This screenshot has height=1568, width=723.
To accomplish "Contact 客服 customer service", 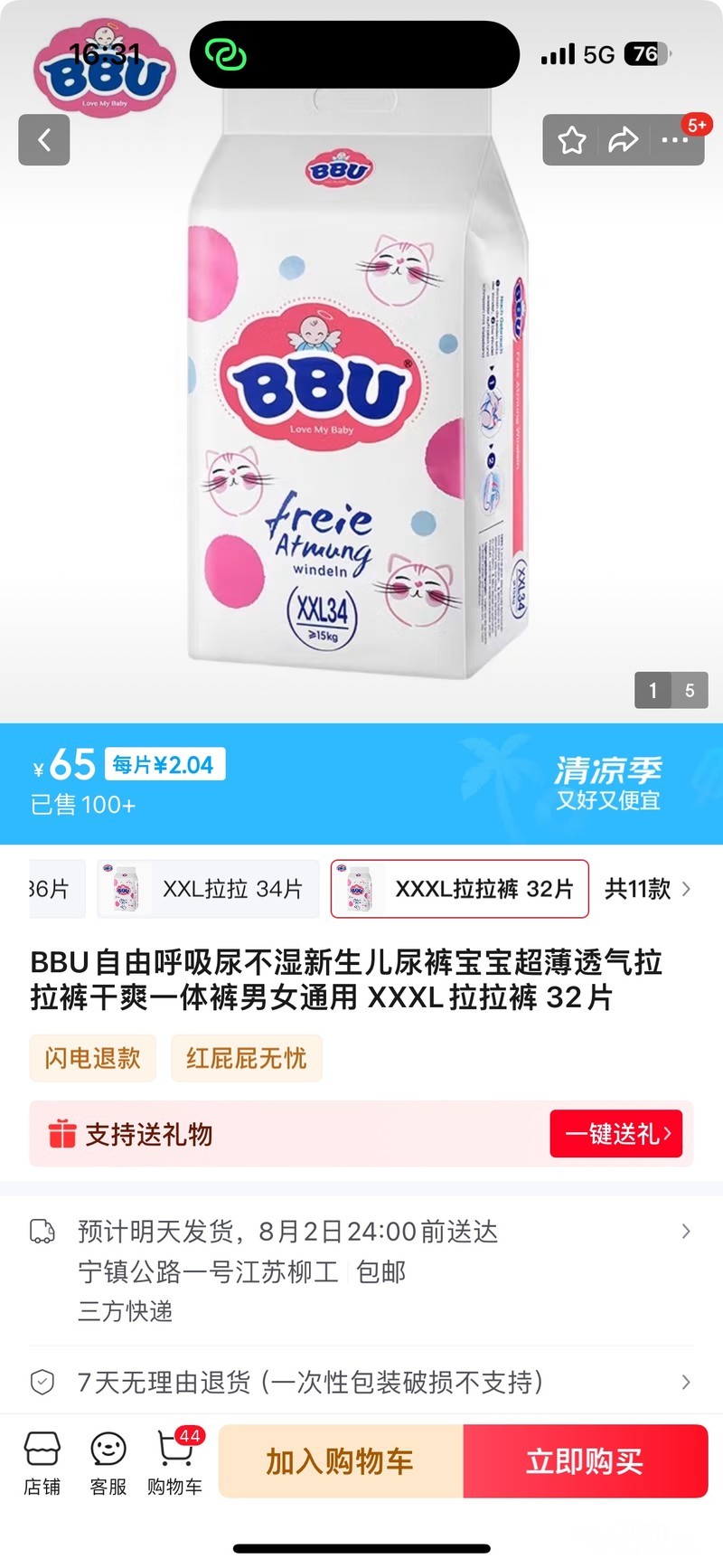I will [x=108, y=1463].
